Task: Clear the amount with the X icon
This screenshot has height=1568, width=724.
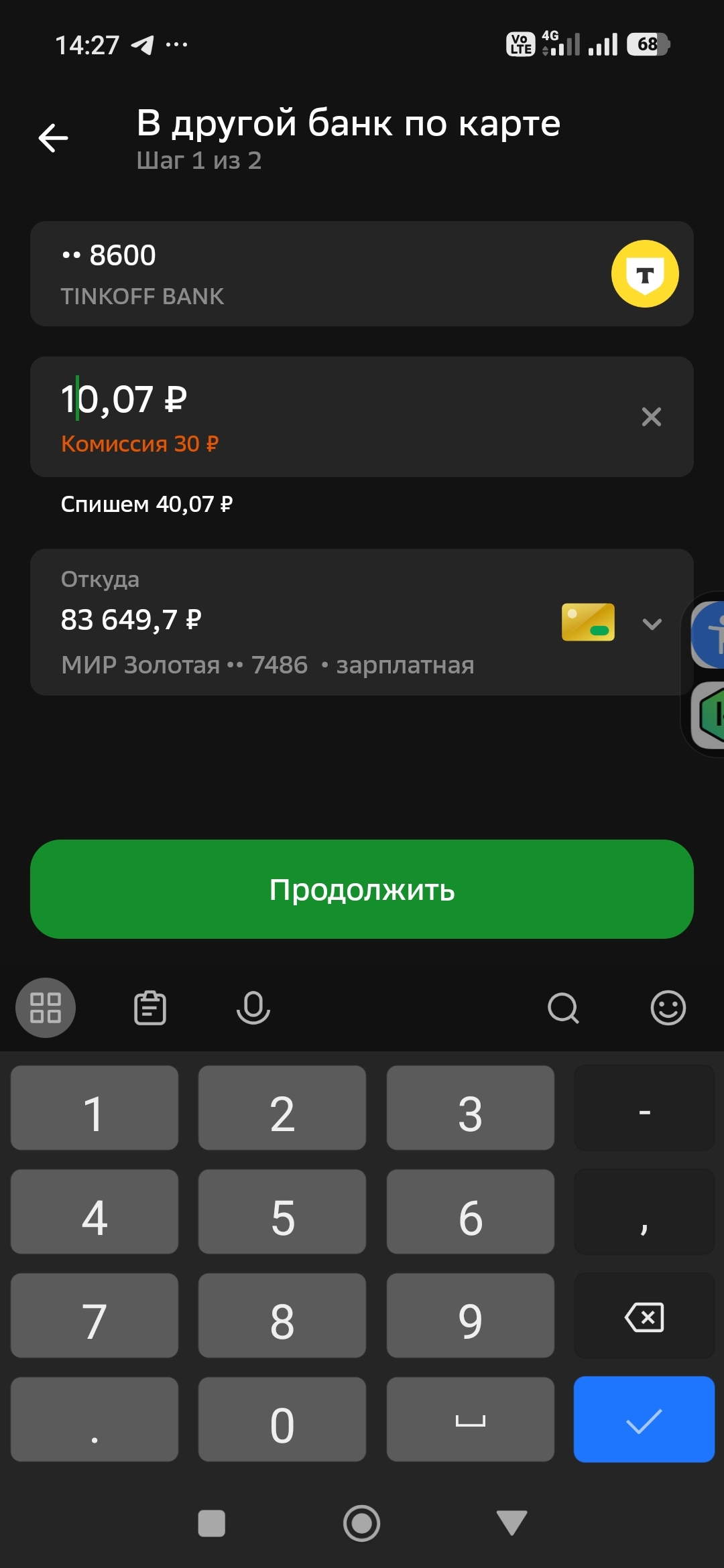Action: click(x=651, y=417)
